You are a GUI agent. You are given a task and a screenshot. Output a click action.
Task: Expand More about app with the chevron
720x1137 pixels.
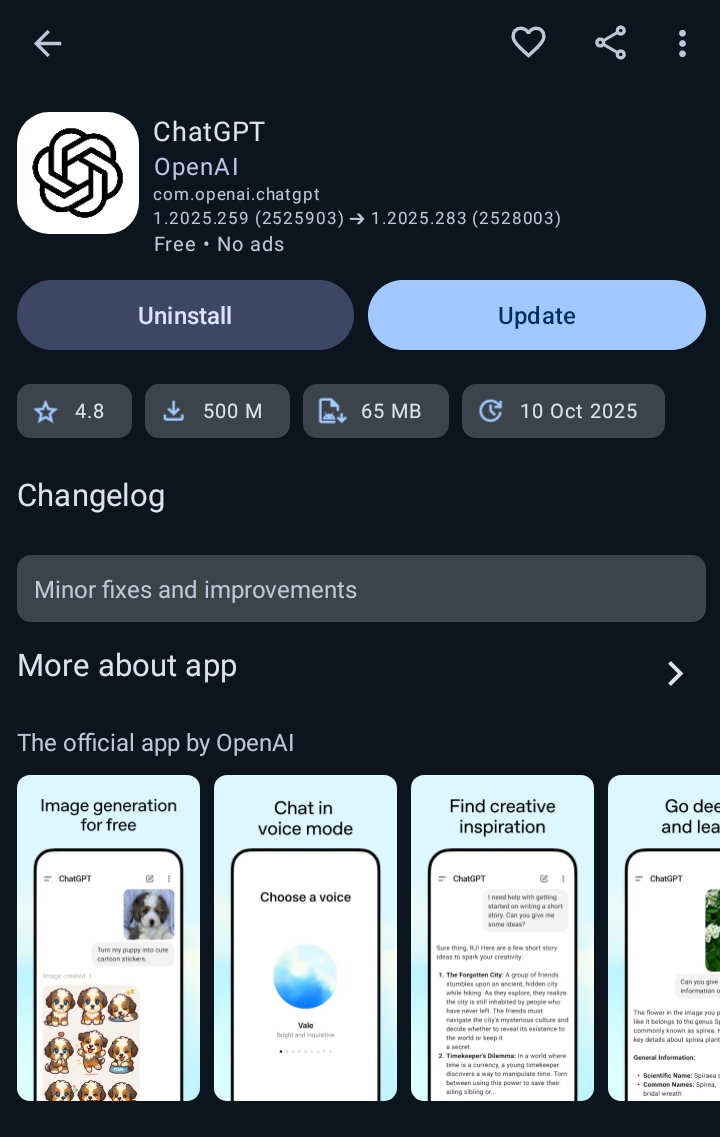[x=675, y=673]
